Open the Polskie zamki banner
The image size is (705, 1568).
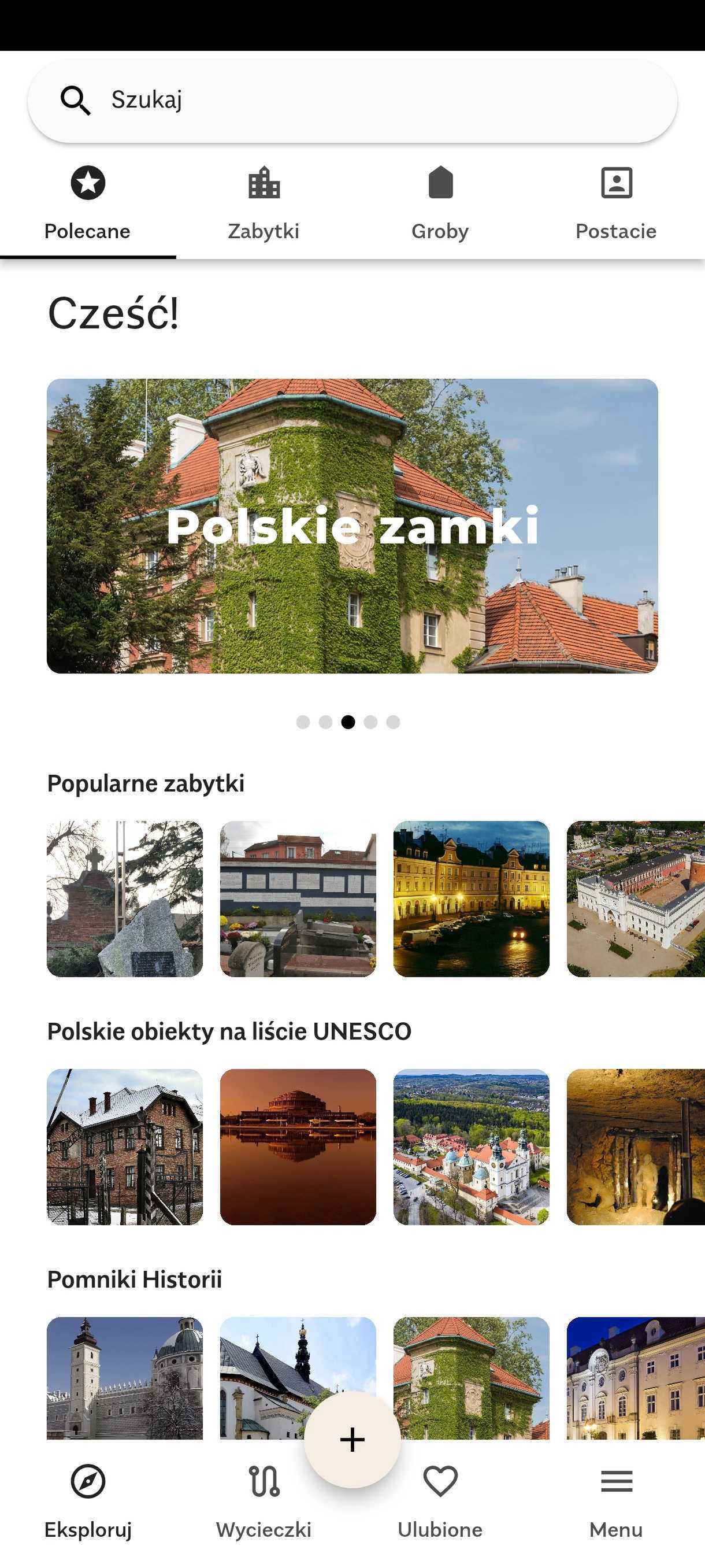[352, 526]
